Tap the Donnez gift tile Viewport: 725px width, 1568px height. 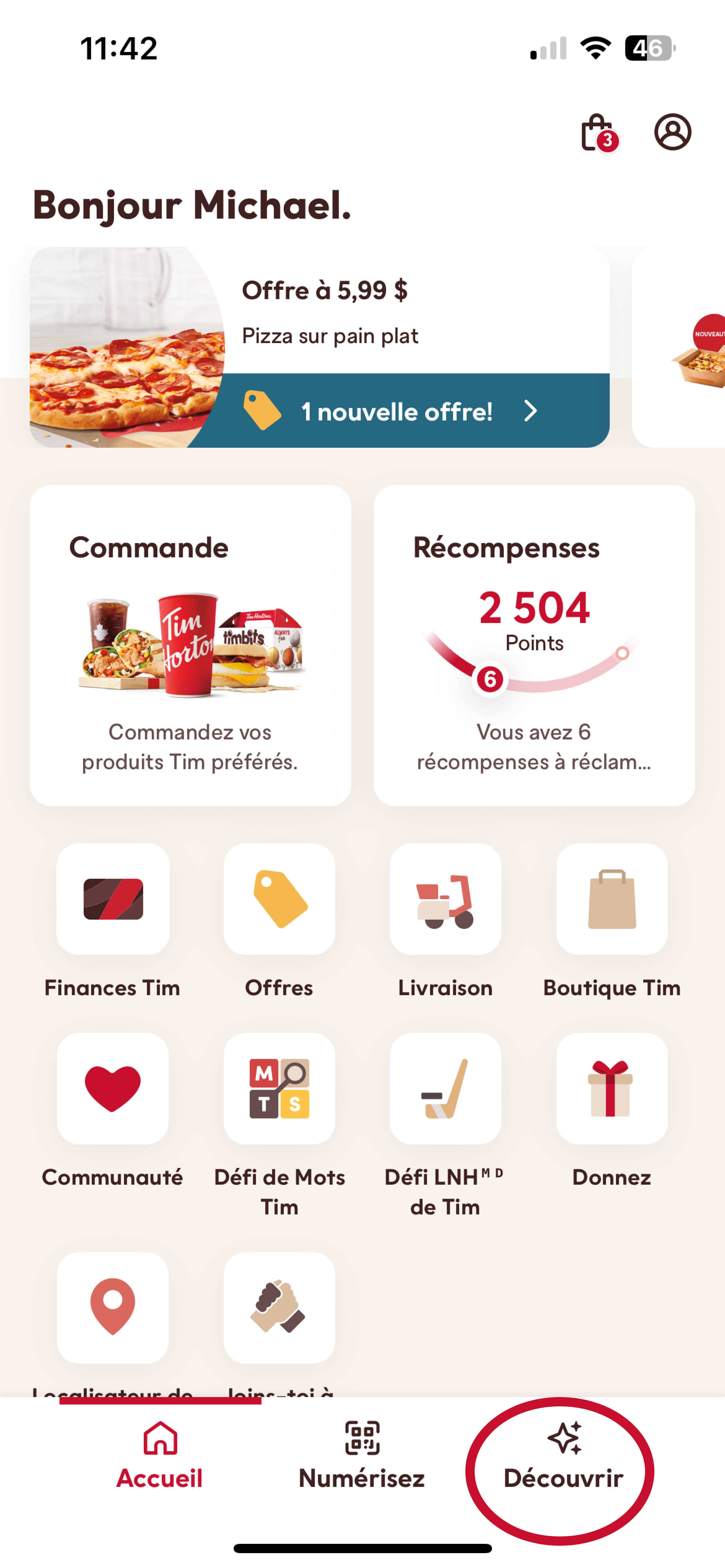(612, 1088)
